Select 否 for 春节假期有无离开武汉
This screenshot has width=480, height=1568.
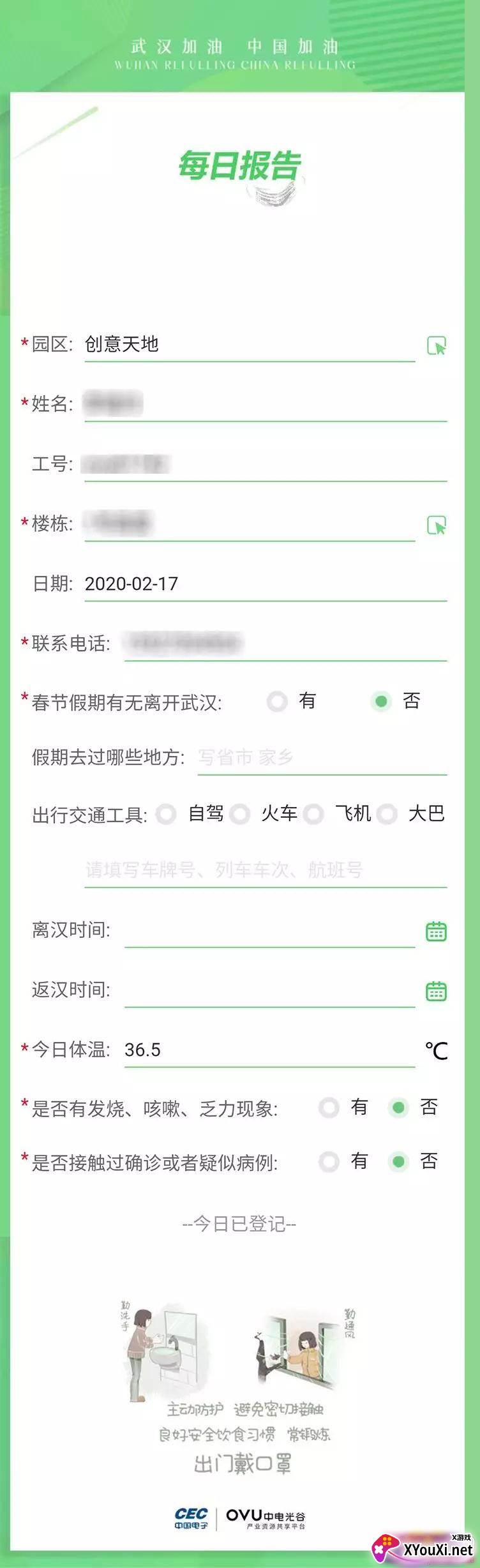pyautogui.click(x=381, y=702)
